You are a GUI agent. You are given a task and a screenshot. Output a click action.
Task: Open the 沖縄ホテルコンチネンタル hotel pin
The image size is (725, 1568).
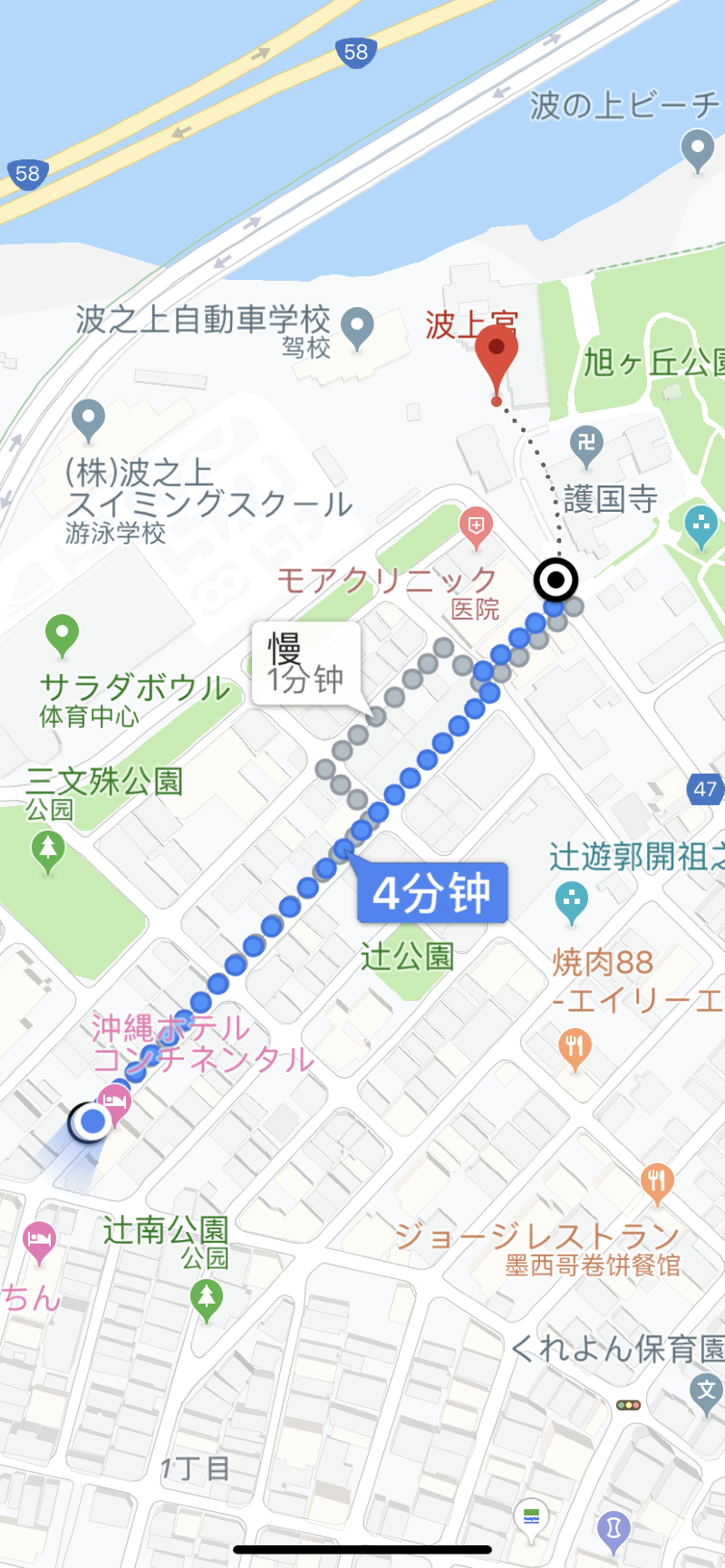tap(114, 1104)
